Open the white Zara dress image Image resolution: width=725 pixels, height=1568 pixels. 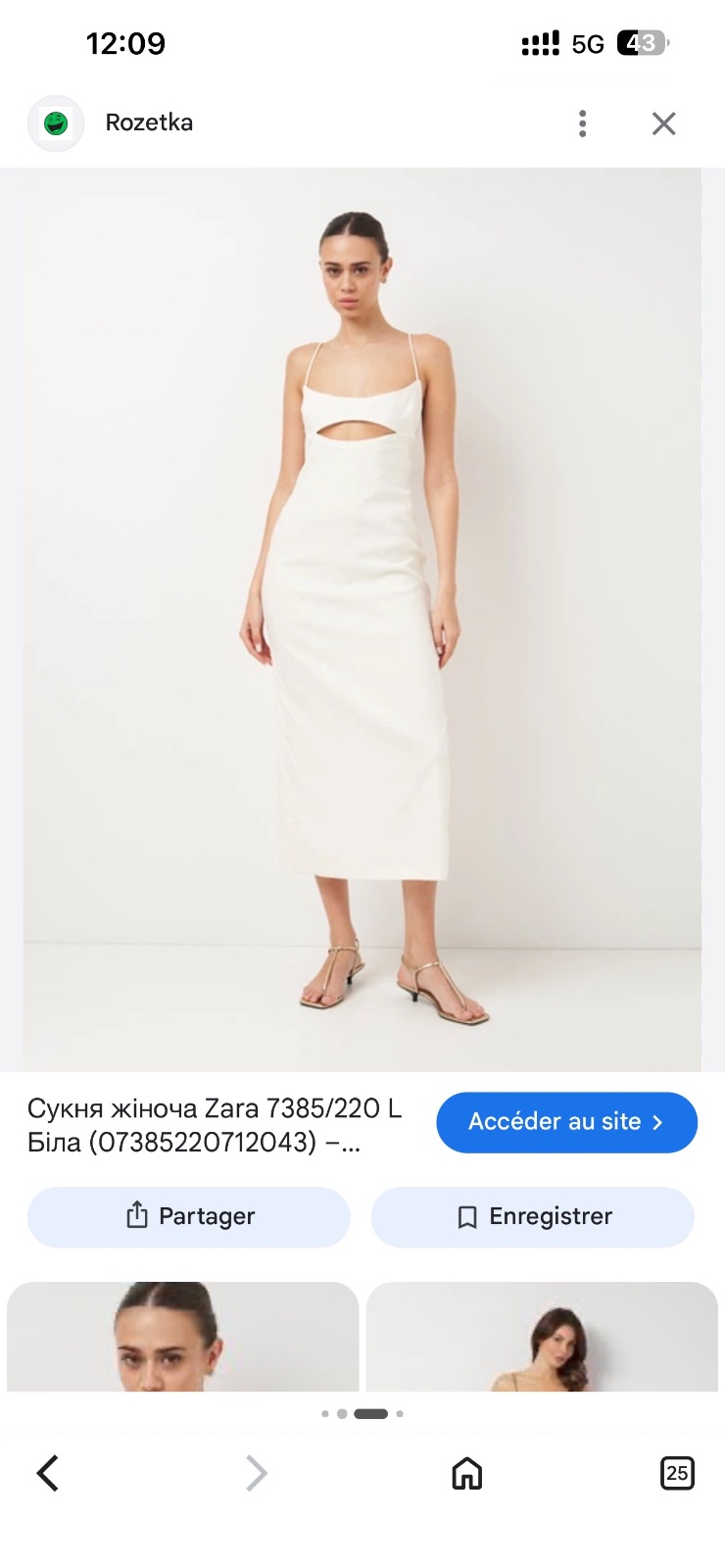[x=362, y=619]
